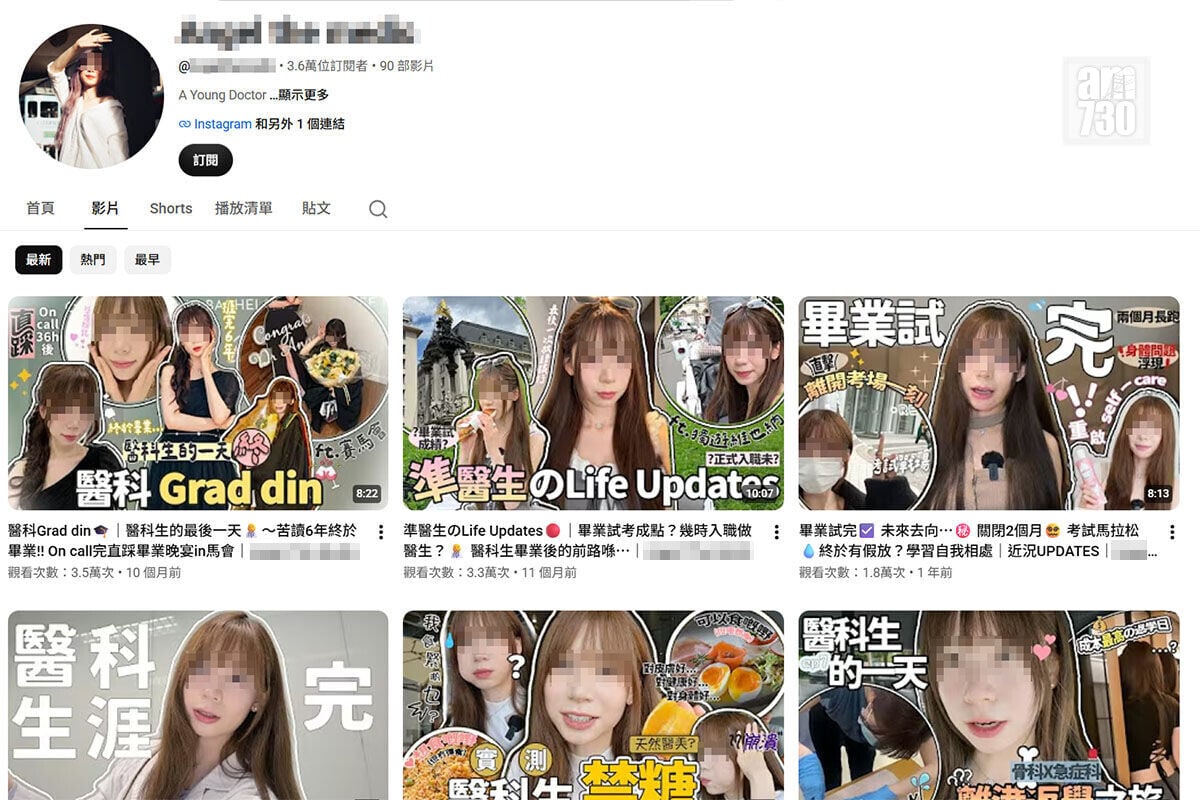Open the 醫科生涯完 video thumbnail
Screen dimensions: 1200x800
point(198,705)
